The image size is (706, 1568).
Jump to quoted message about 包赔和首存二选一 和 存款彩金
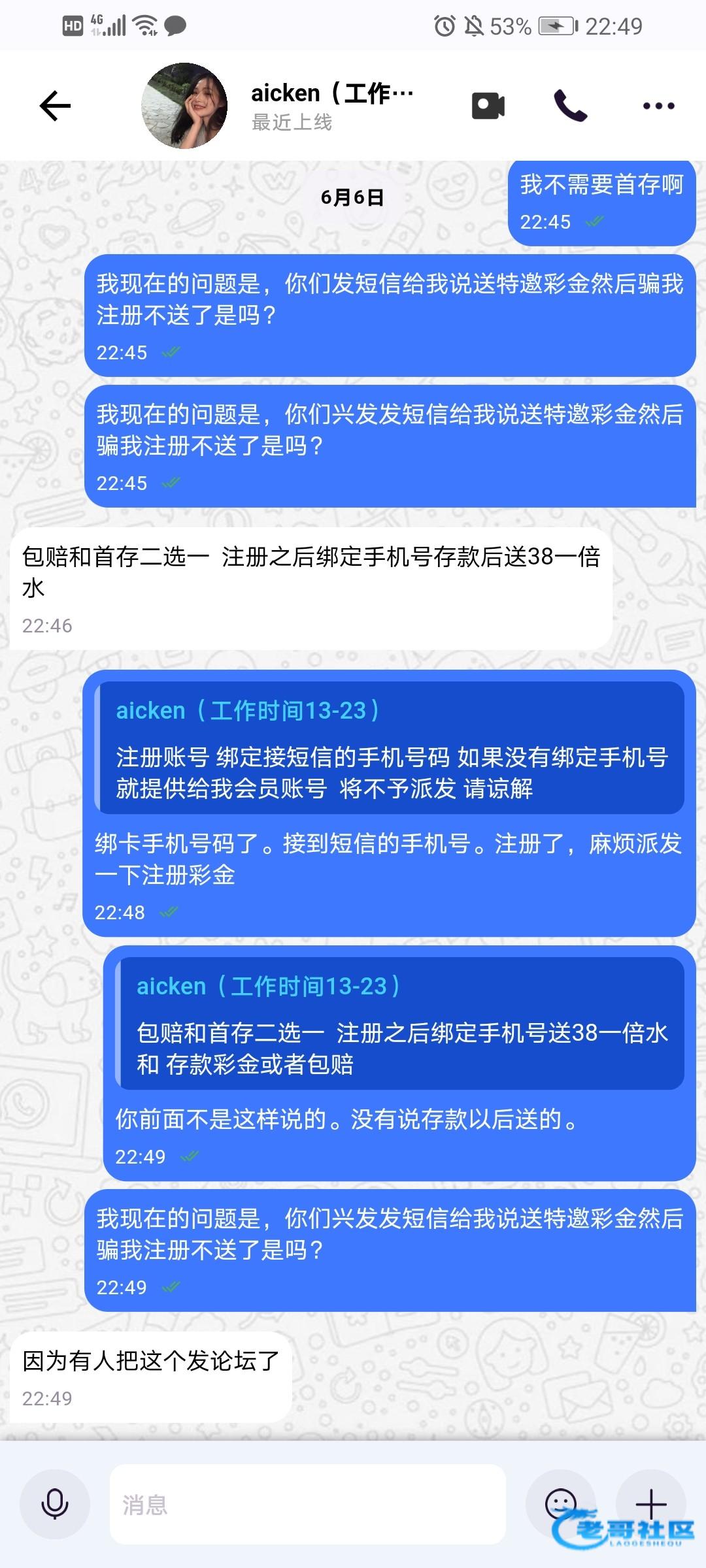[401, 1024]
